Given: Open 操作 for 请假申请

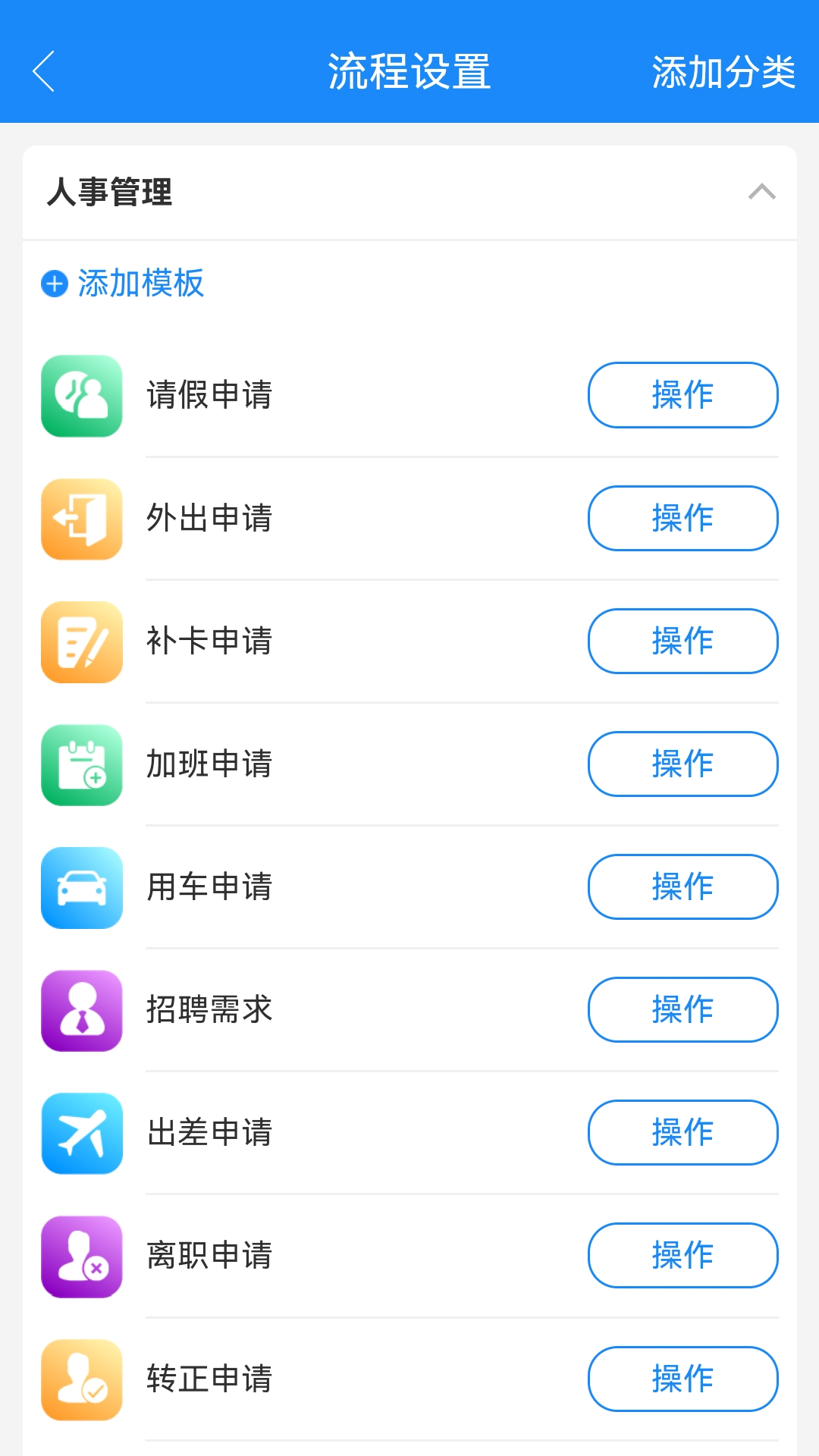Looking at the screenshot, I should pyautogui.click(x=682, y=395).
